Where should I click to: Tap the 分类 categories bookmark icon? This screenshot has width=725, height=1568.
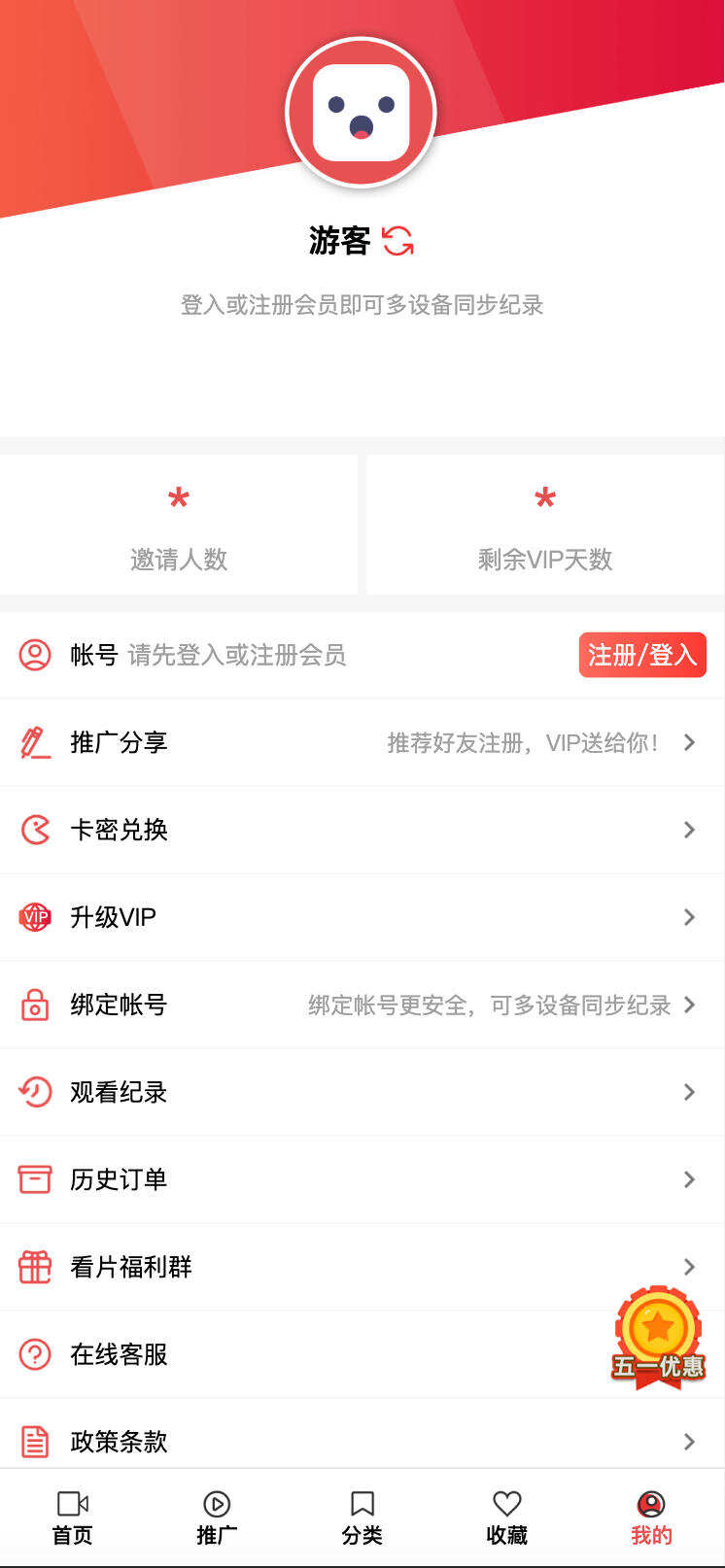[x=362, y=1503]
